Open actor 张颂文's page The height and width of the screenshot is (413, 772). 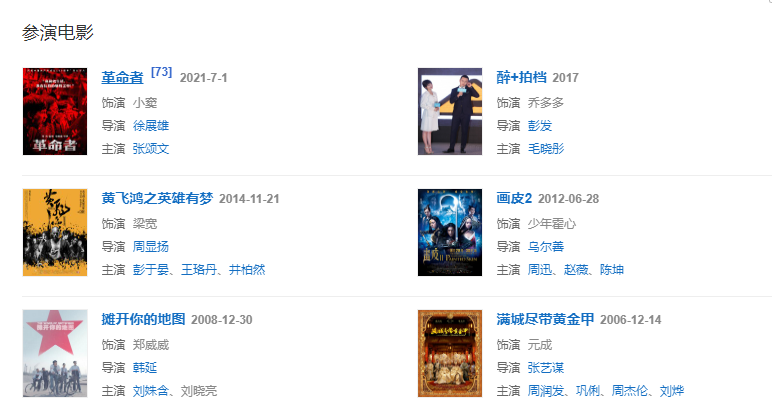[x=151, y=149]
